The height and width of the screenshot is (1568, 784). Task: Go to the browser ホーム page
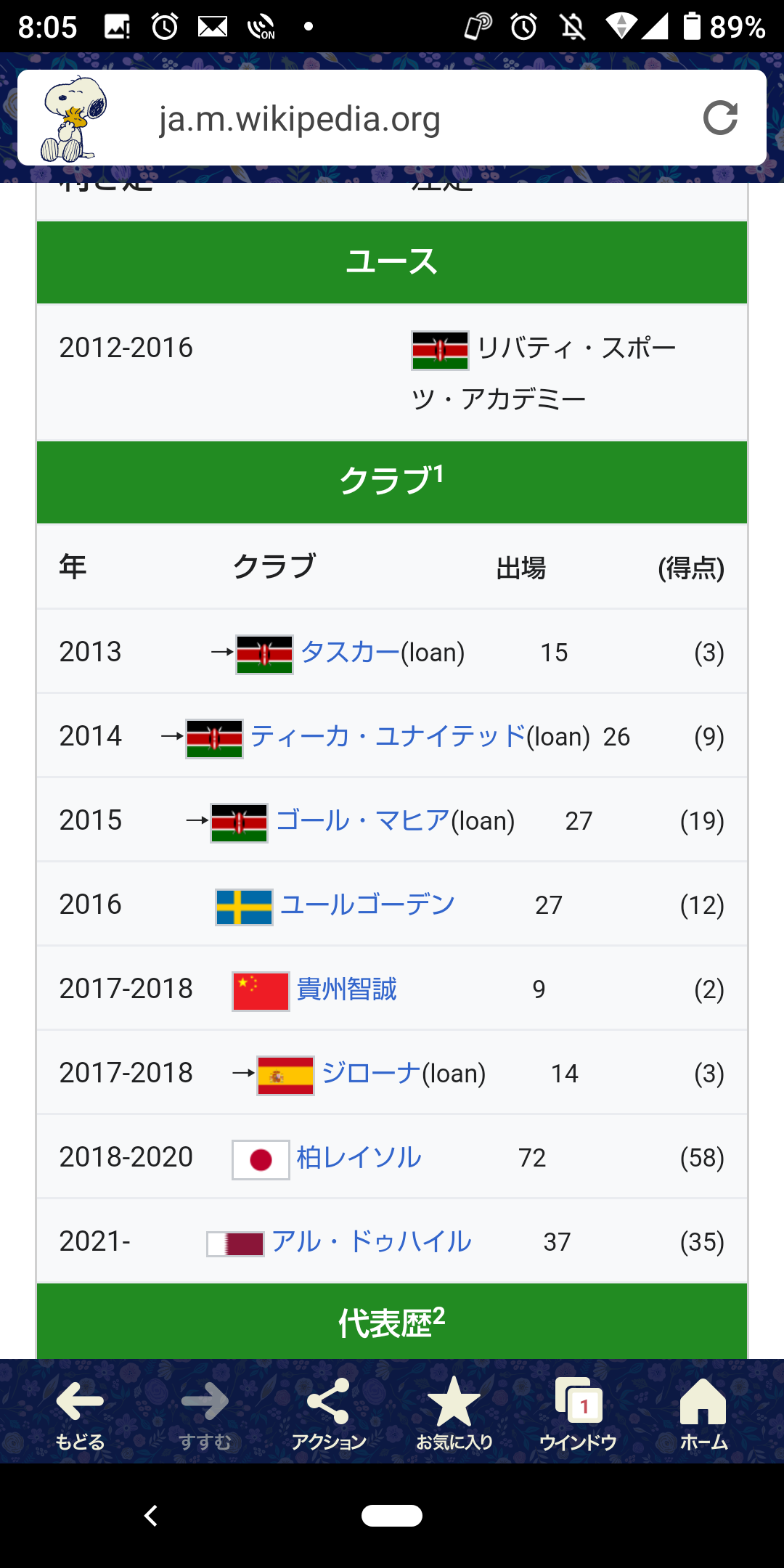[x=703, y=1413]
